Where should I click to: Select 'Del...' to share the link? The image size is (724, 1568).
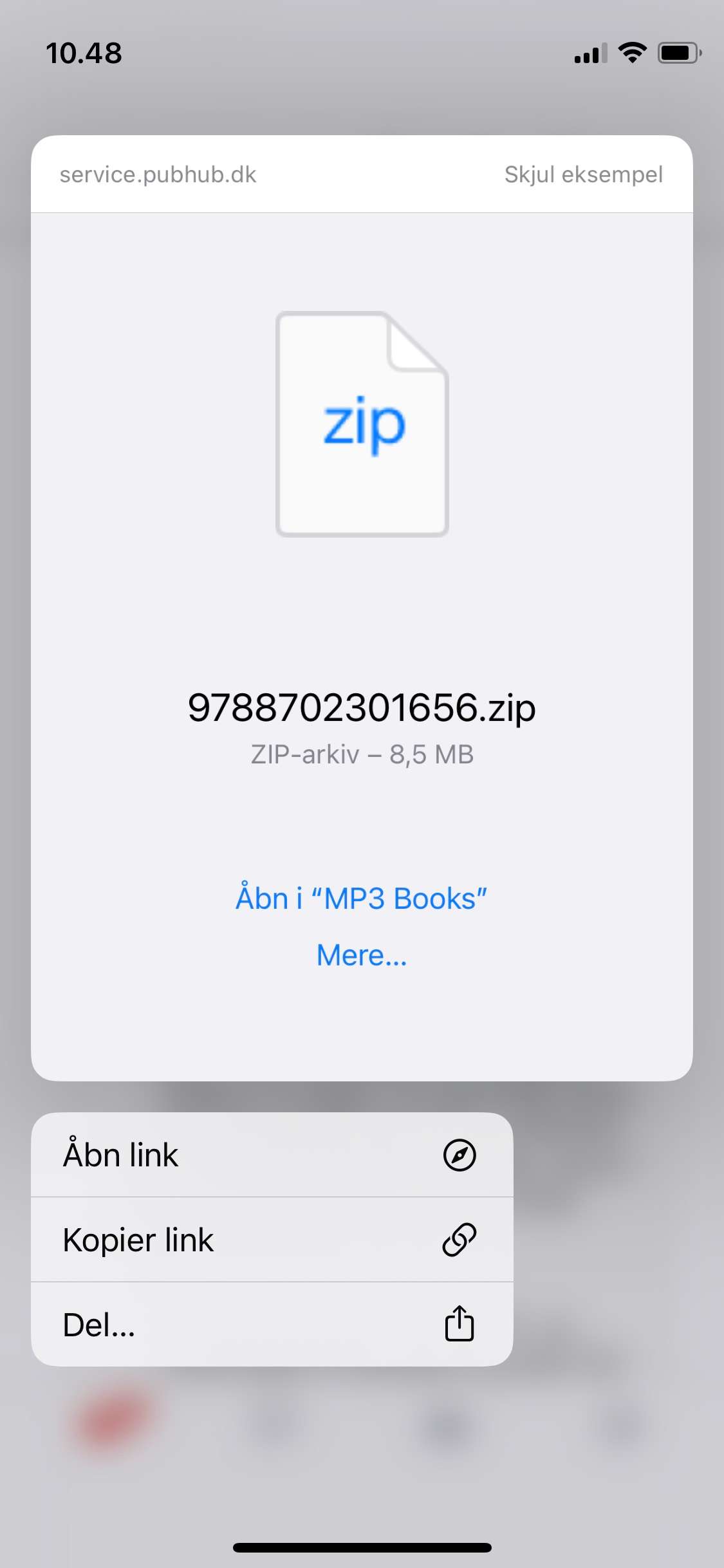[272, 1325]
